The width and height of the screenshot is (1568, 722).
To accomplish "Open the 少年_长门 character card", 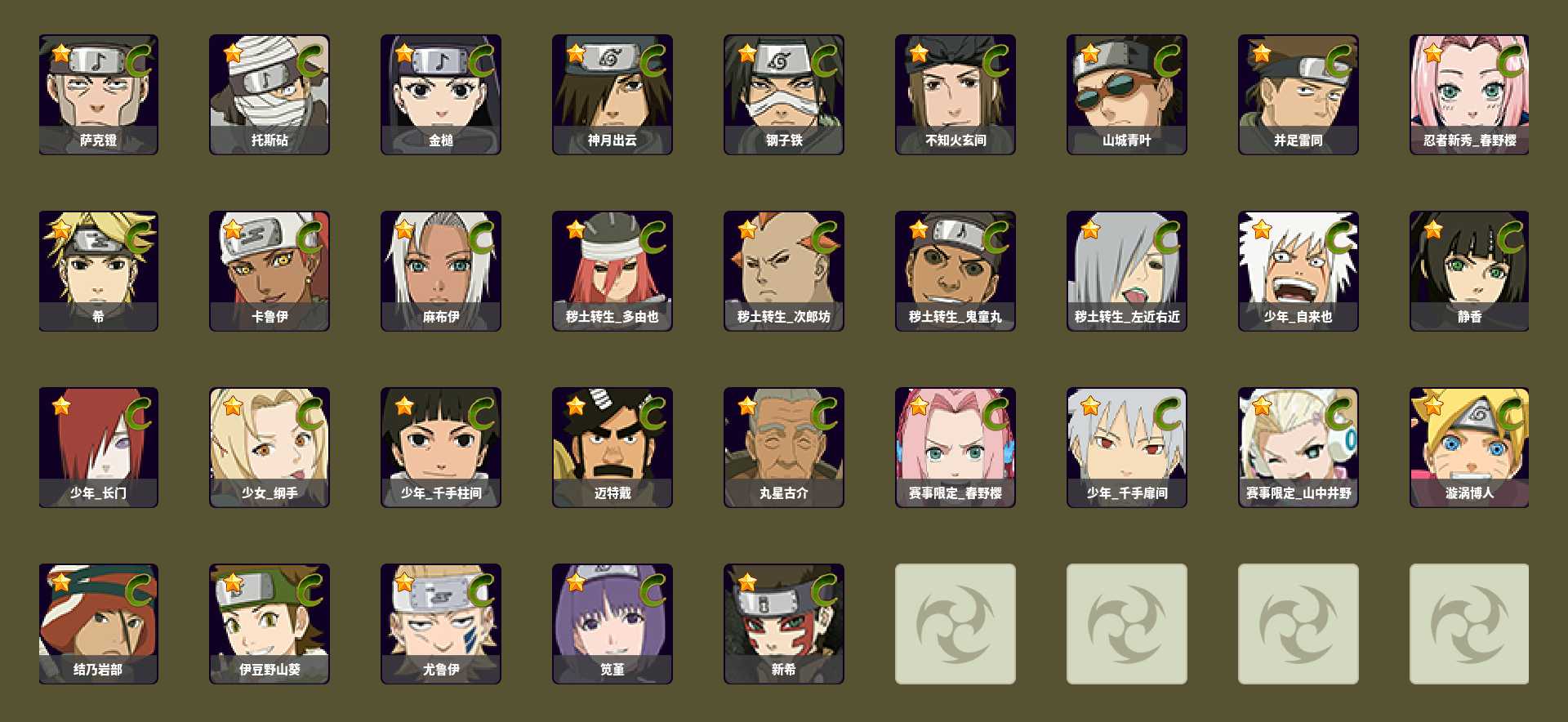I will pos(98,447).
